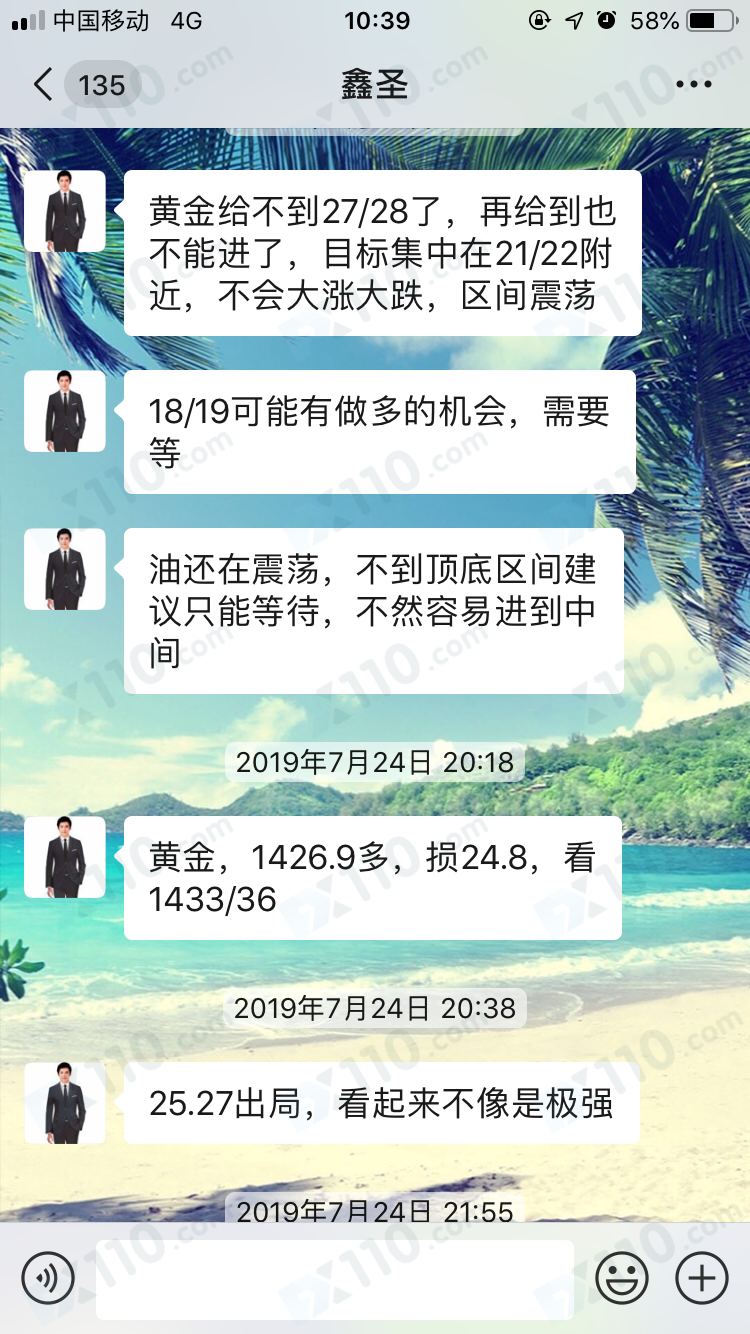
Task: Open the emoji sticker panel
Action: point(622,1277)
